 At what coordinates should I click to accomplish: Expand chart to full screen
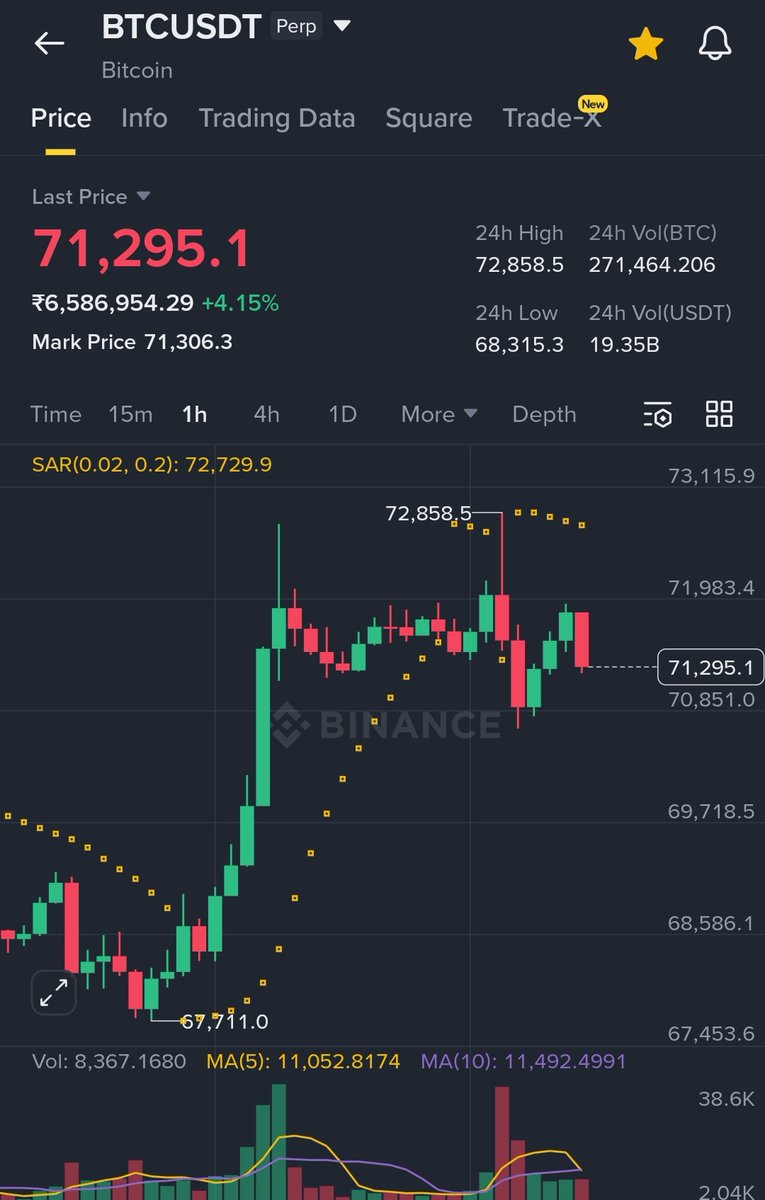[x=53, y=993]
